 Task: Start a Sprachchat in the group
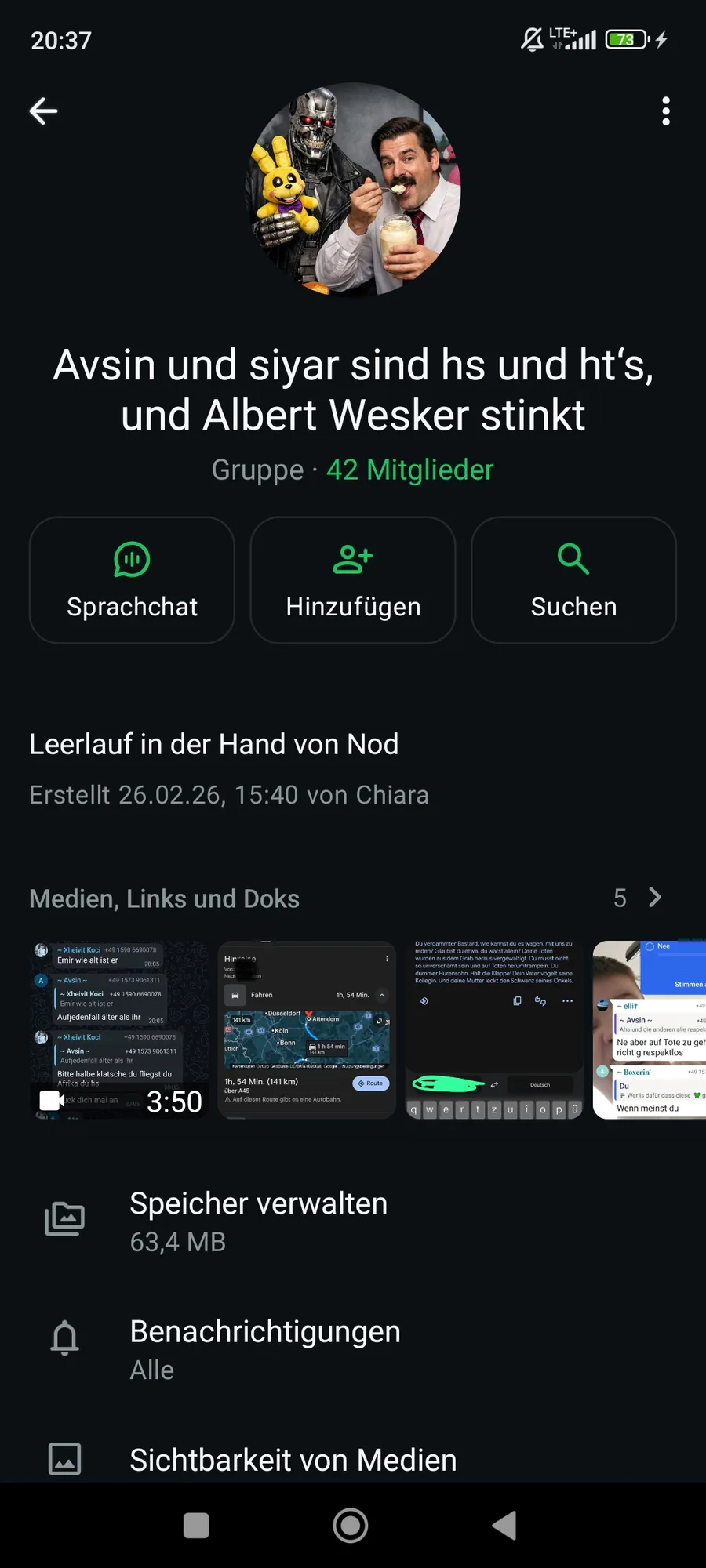pyautogui.click(x=132, y=580)
